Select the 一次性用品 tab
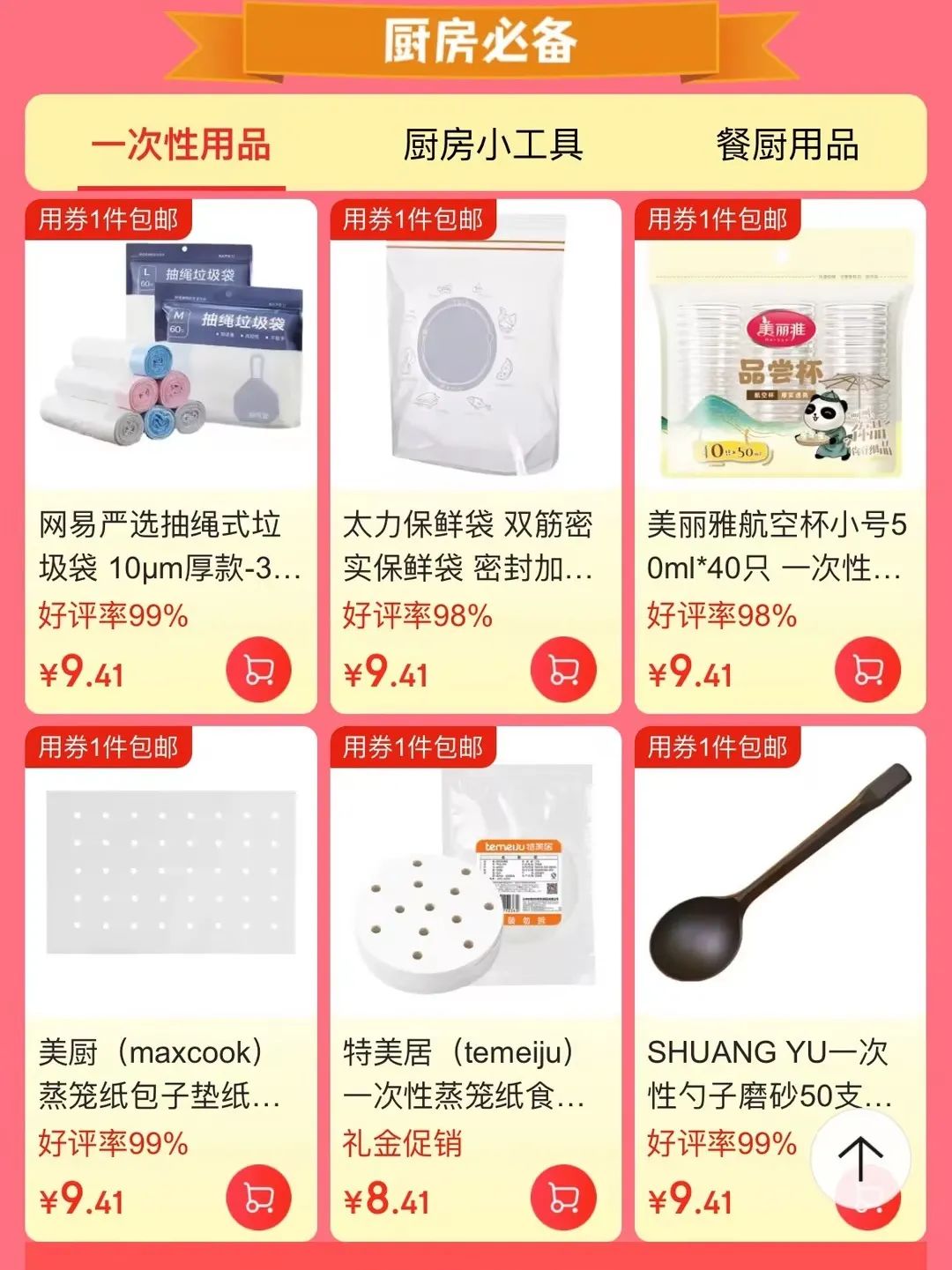 pos(181,145)
